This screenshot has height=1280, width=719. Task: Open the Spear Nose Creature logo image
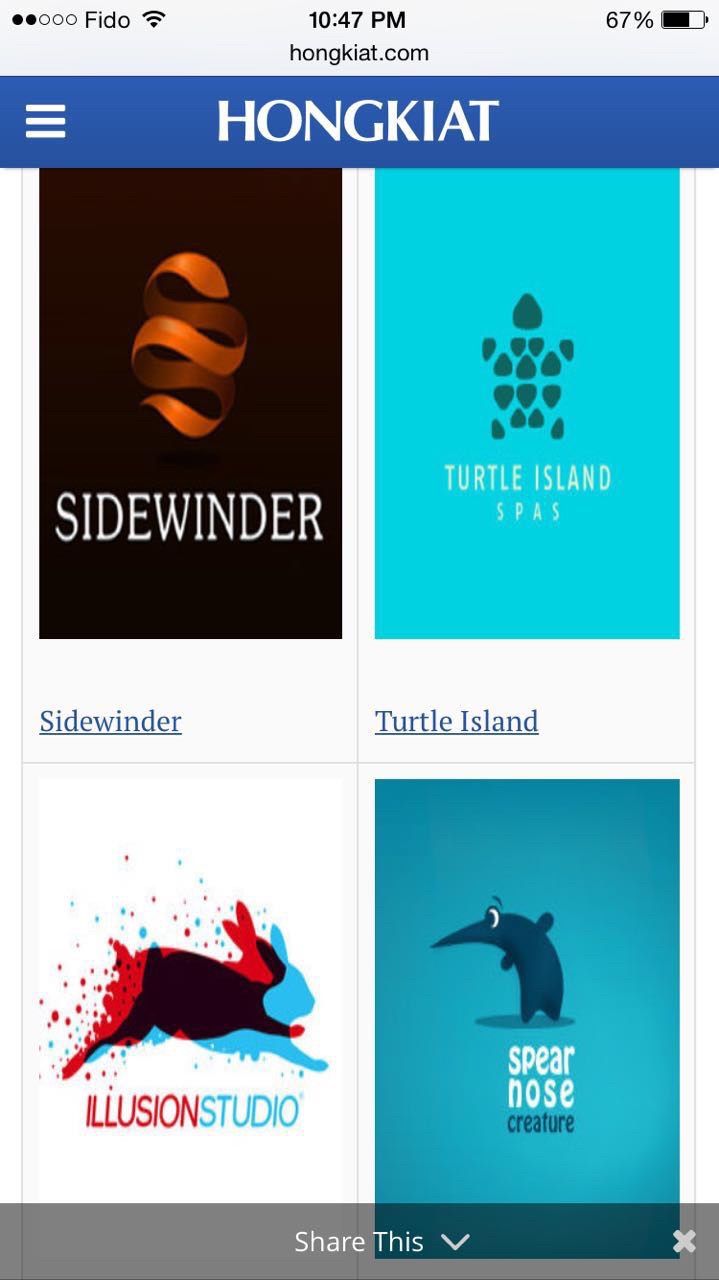click(527, 990)
